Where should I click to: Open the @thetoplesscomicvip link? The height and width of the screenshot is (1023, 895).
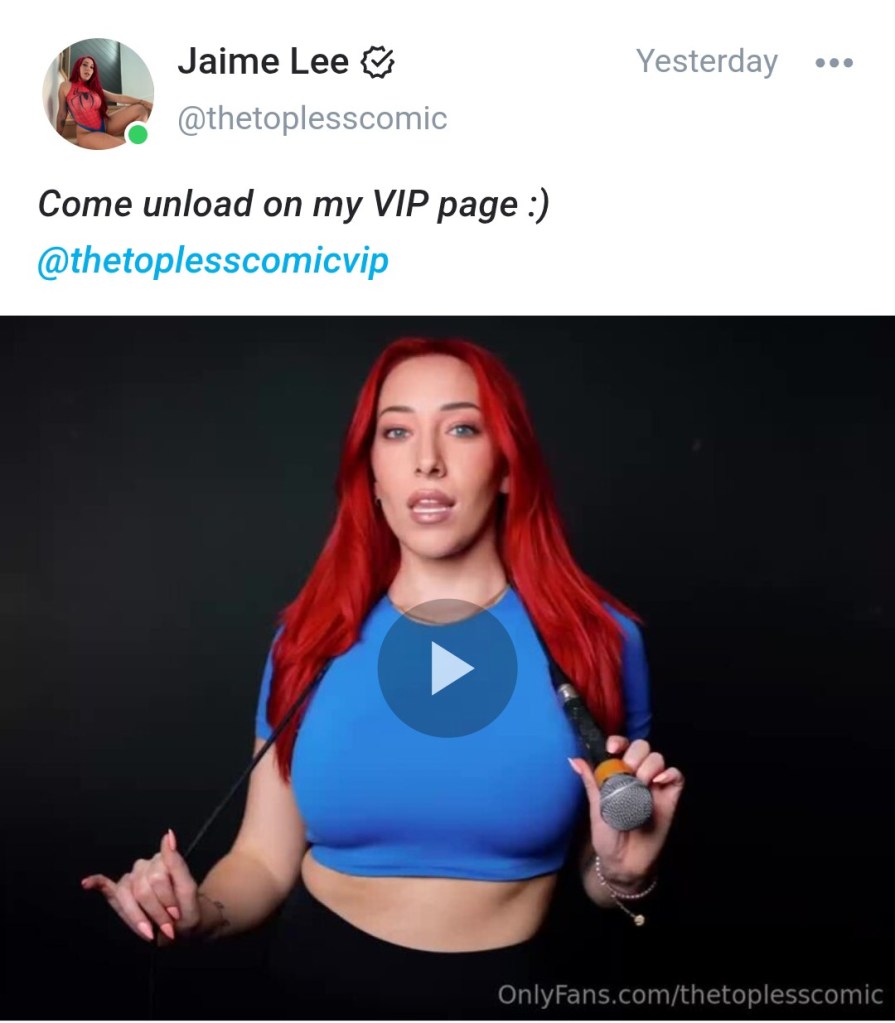pyautogui.click(x=212, y=261)
